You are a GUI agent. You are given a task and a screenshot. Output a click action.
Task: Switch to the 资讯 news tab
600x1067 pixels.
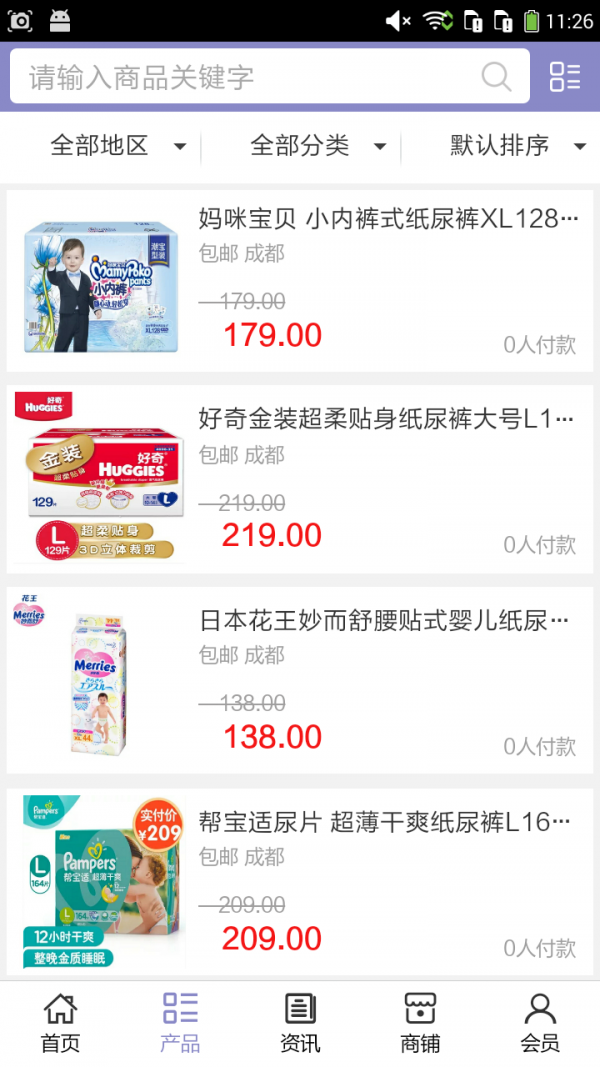click(300, 1023)
